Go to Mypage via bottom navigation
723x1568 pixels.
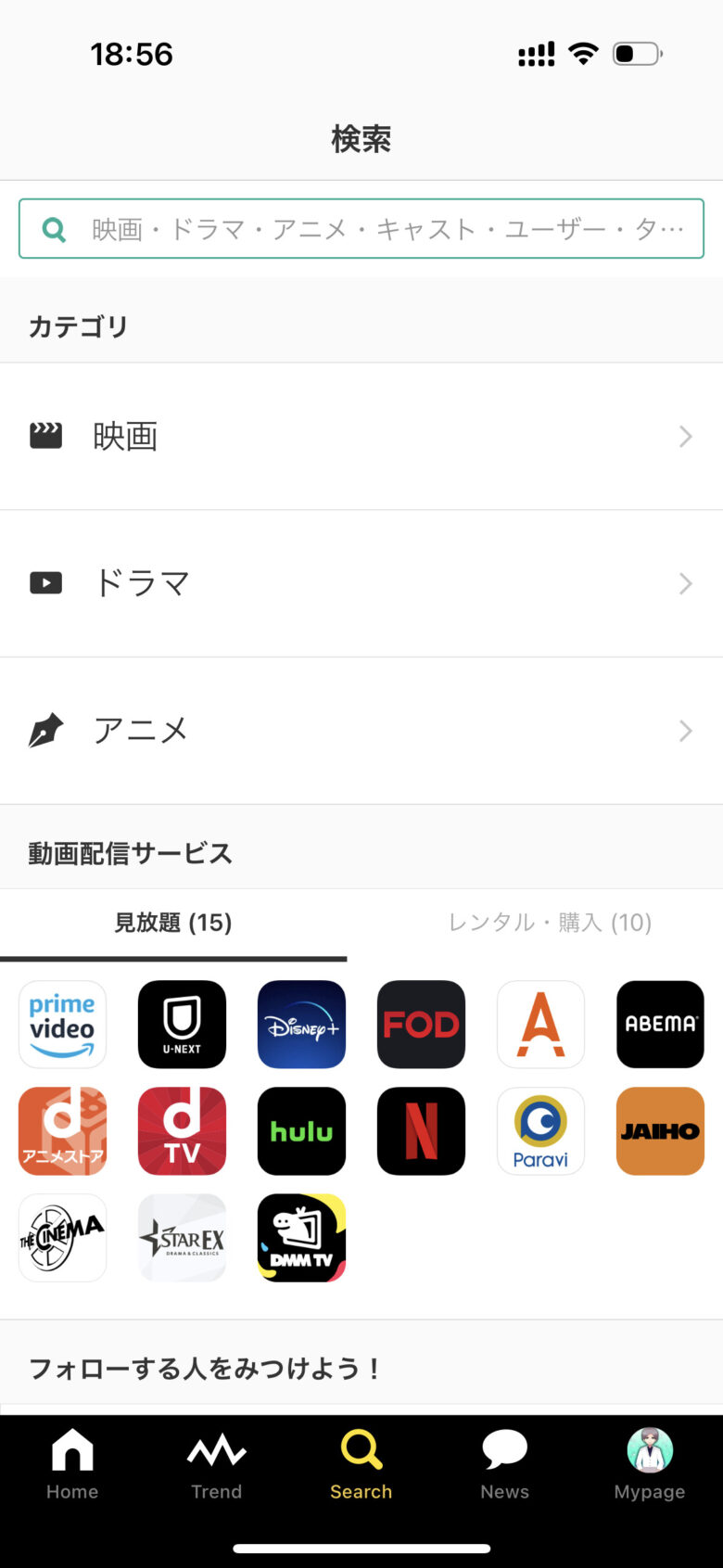(649, 1465)
